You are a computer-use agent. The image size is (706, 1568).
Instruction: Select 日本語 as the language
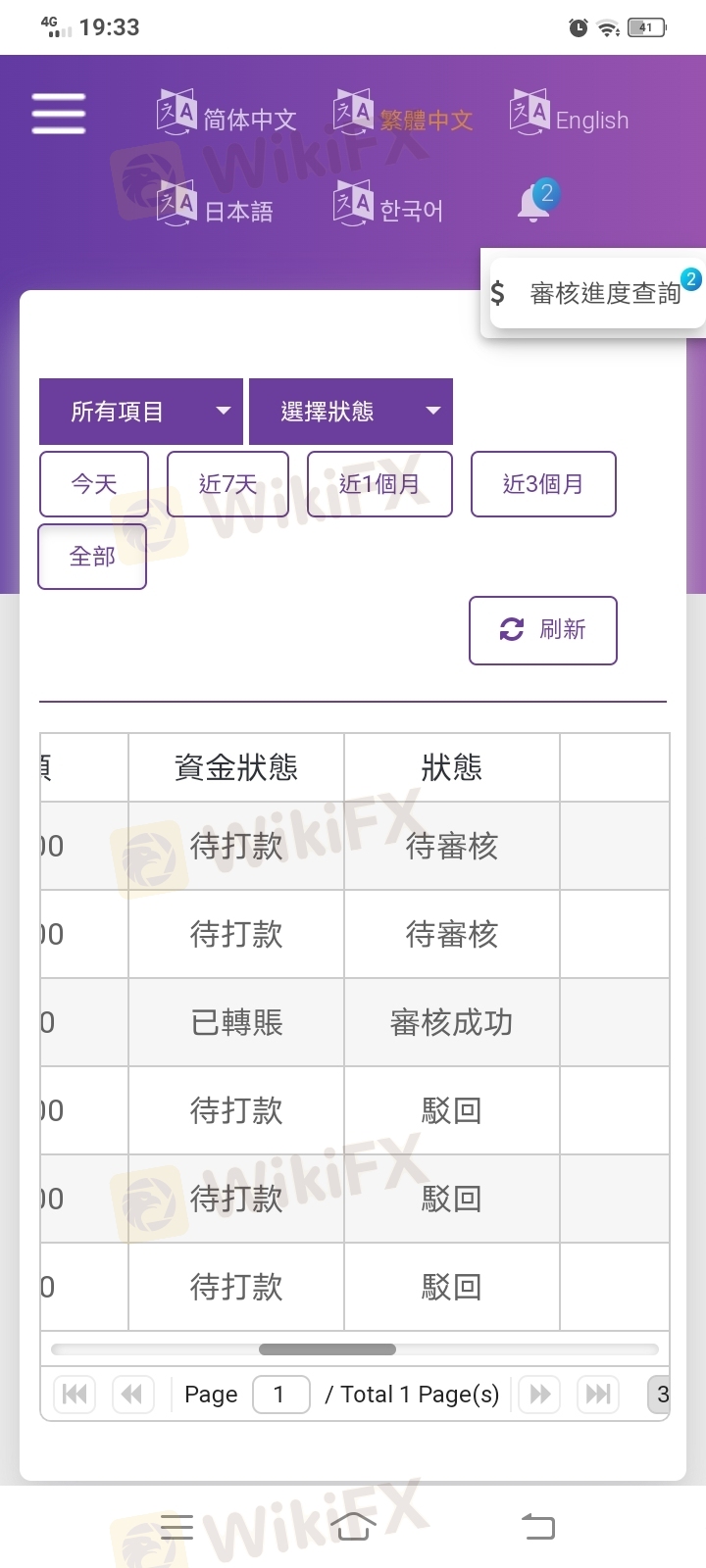pyautogui.click(x=215, y=205)
